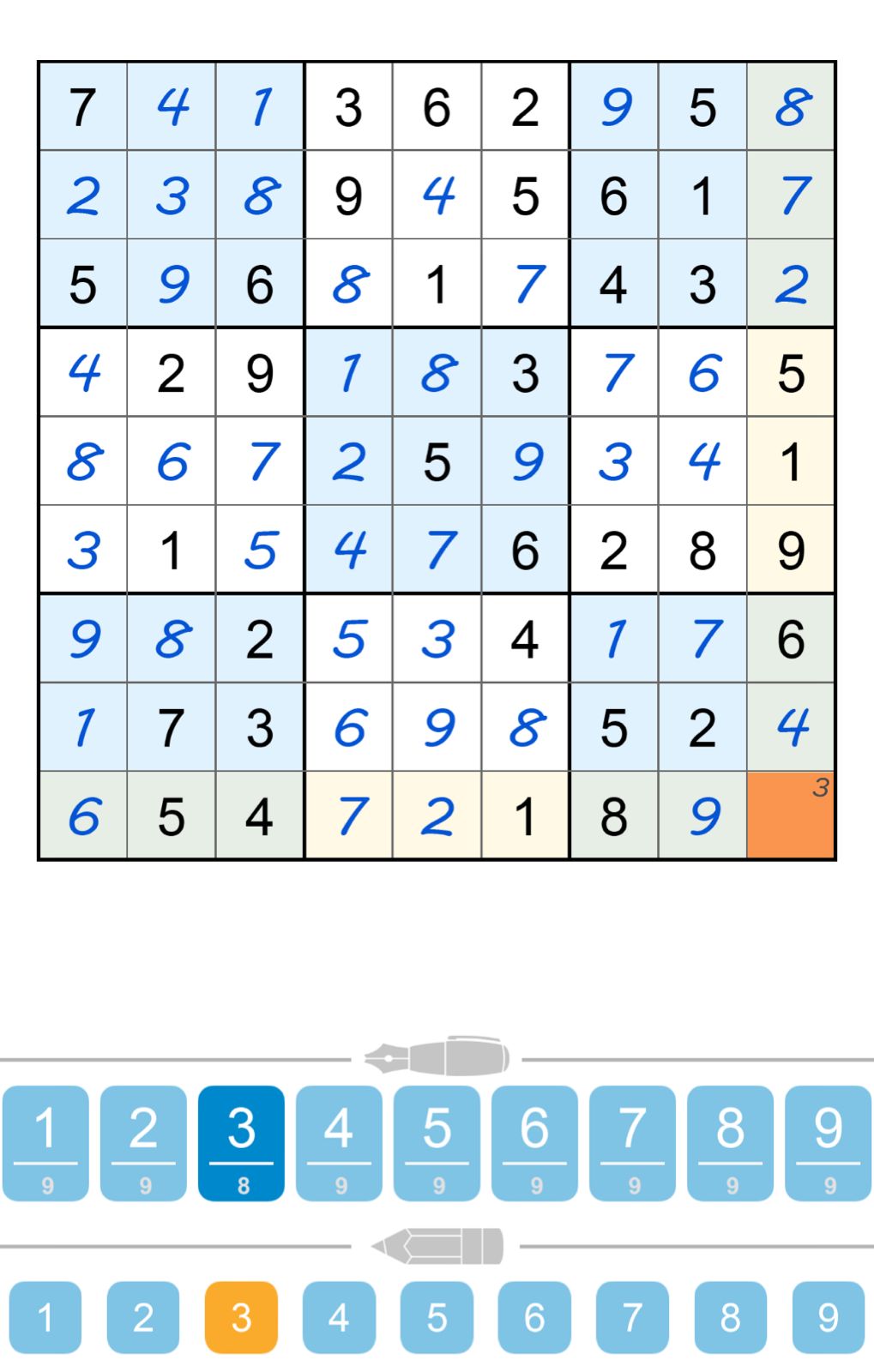Select digit 2 in the pen number row
The image size is (874, 1372).
(143, 1140)
